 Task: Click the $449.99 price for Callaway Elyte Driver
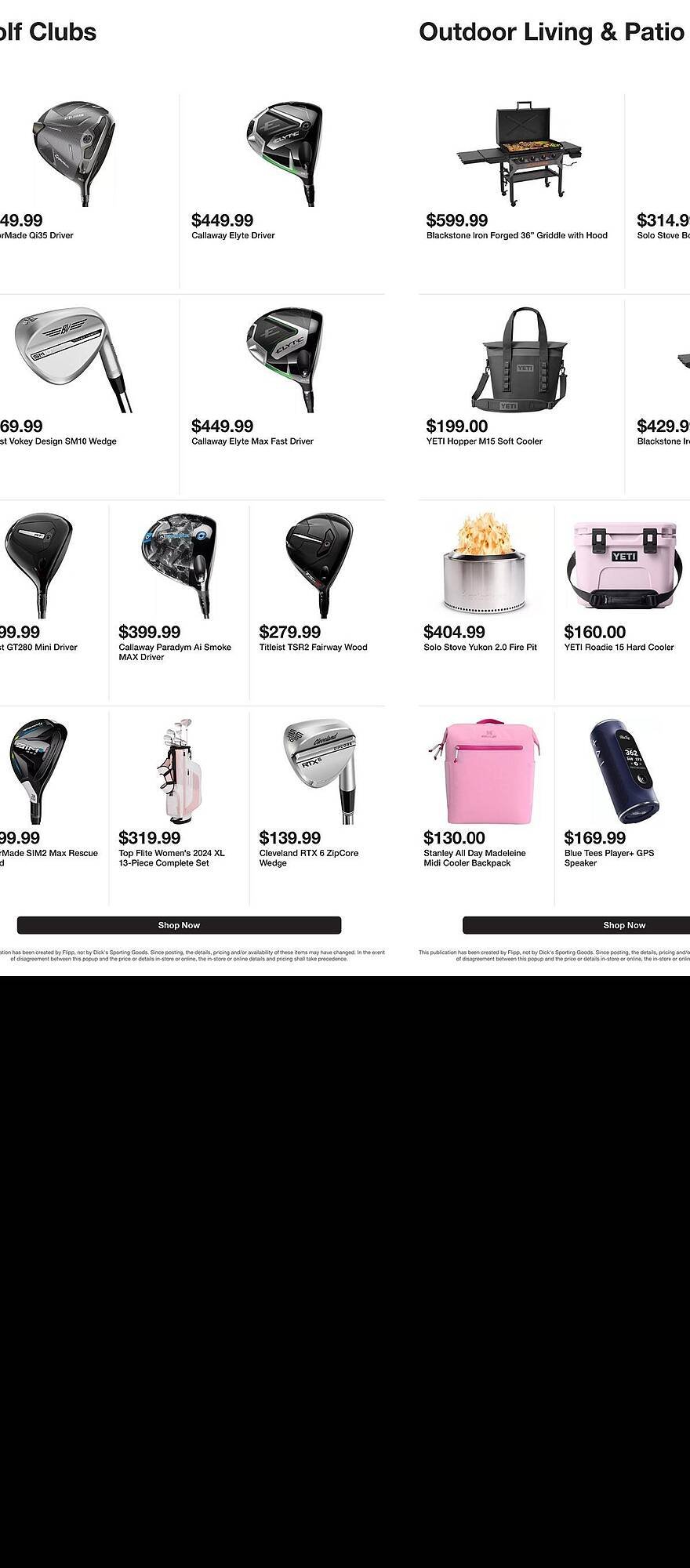(x=220, y=221)
